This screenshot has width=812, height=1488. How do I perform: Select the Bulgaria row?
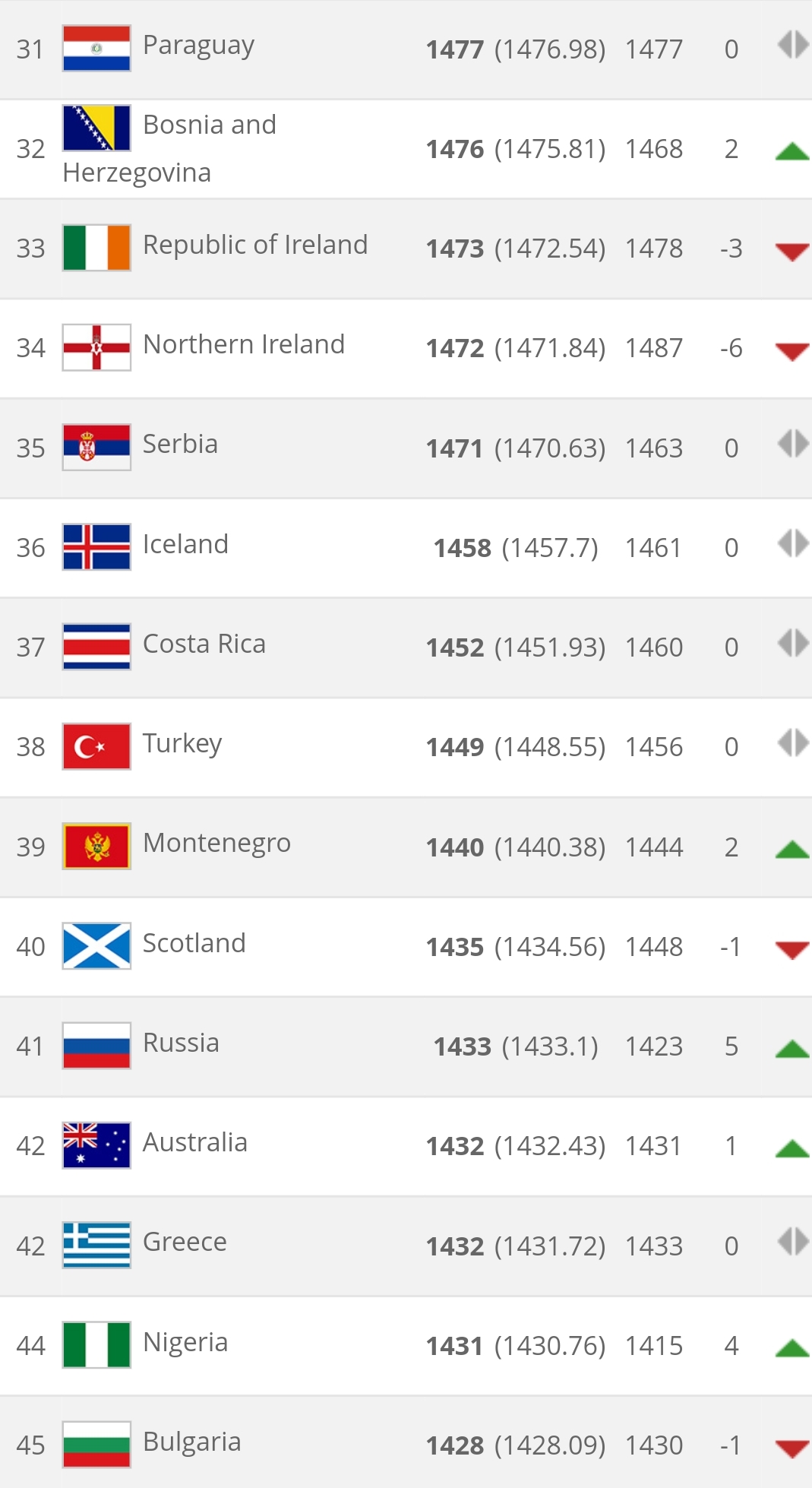[x=406, y=1442]
